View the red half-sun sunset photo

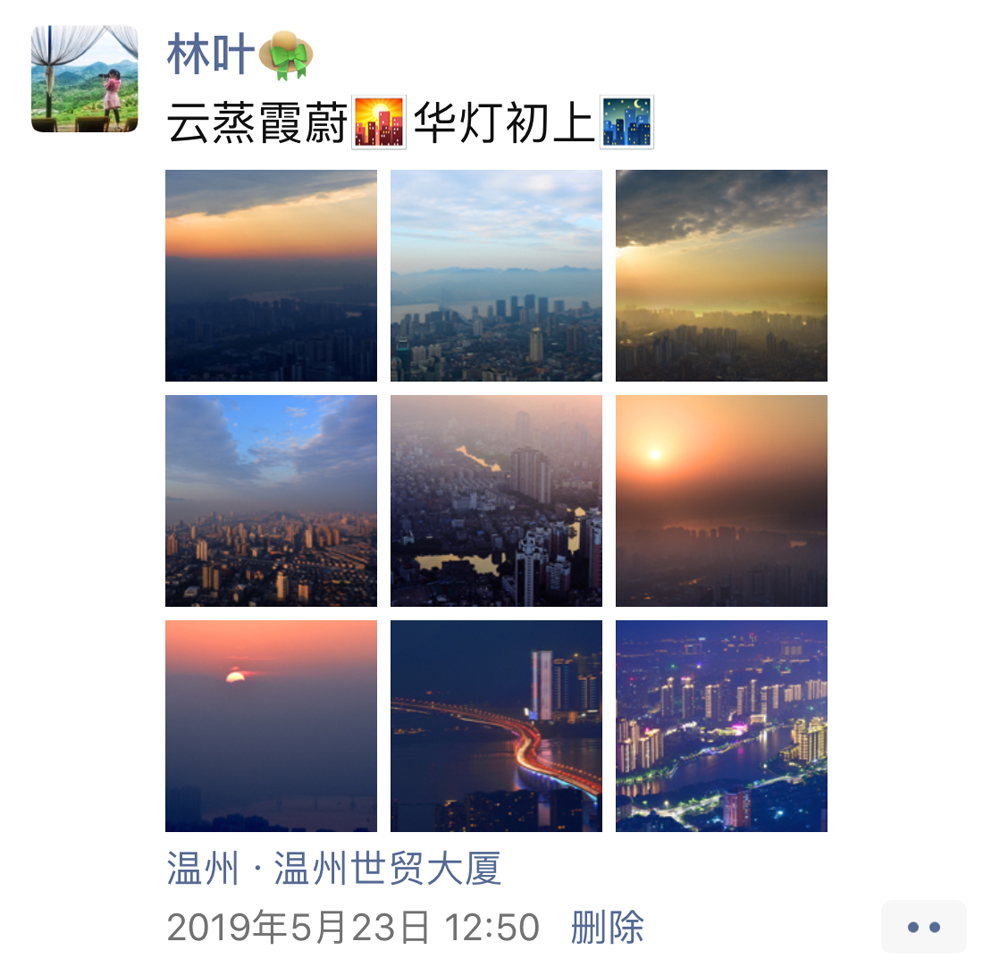tap(271, 726)
